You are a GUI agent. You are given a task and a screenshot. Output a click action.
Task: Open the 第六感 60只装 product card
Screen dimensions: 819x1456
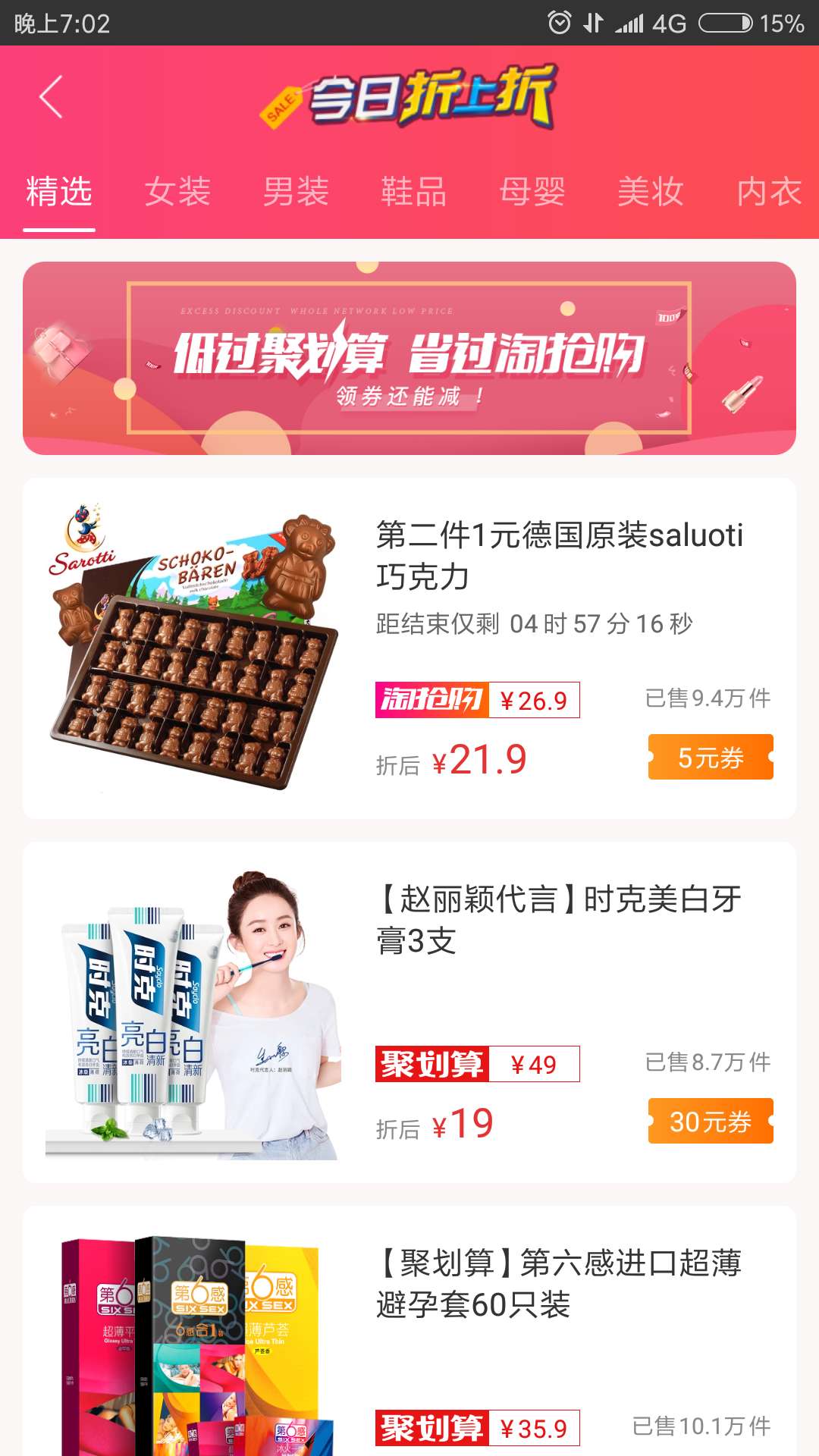pyautogui.click(x=559, y=1283)
